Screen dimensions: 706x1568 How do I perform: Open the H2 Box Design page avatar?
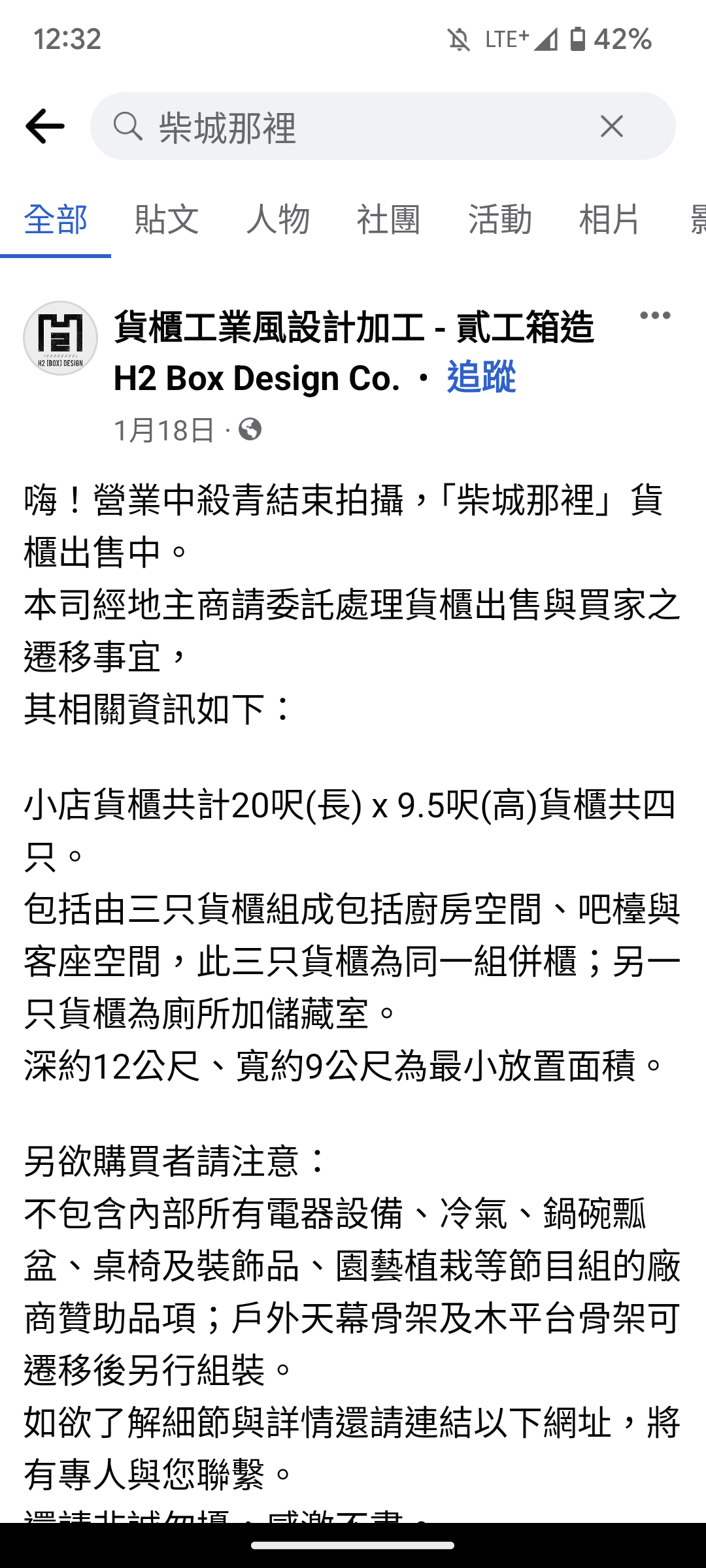point(61,338)
